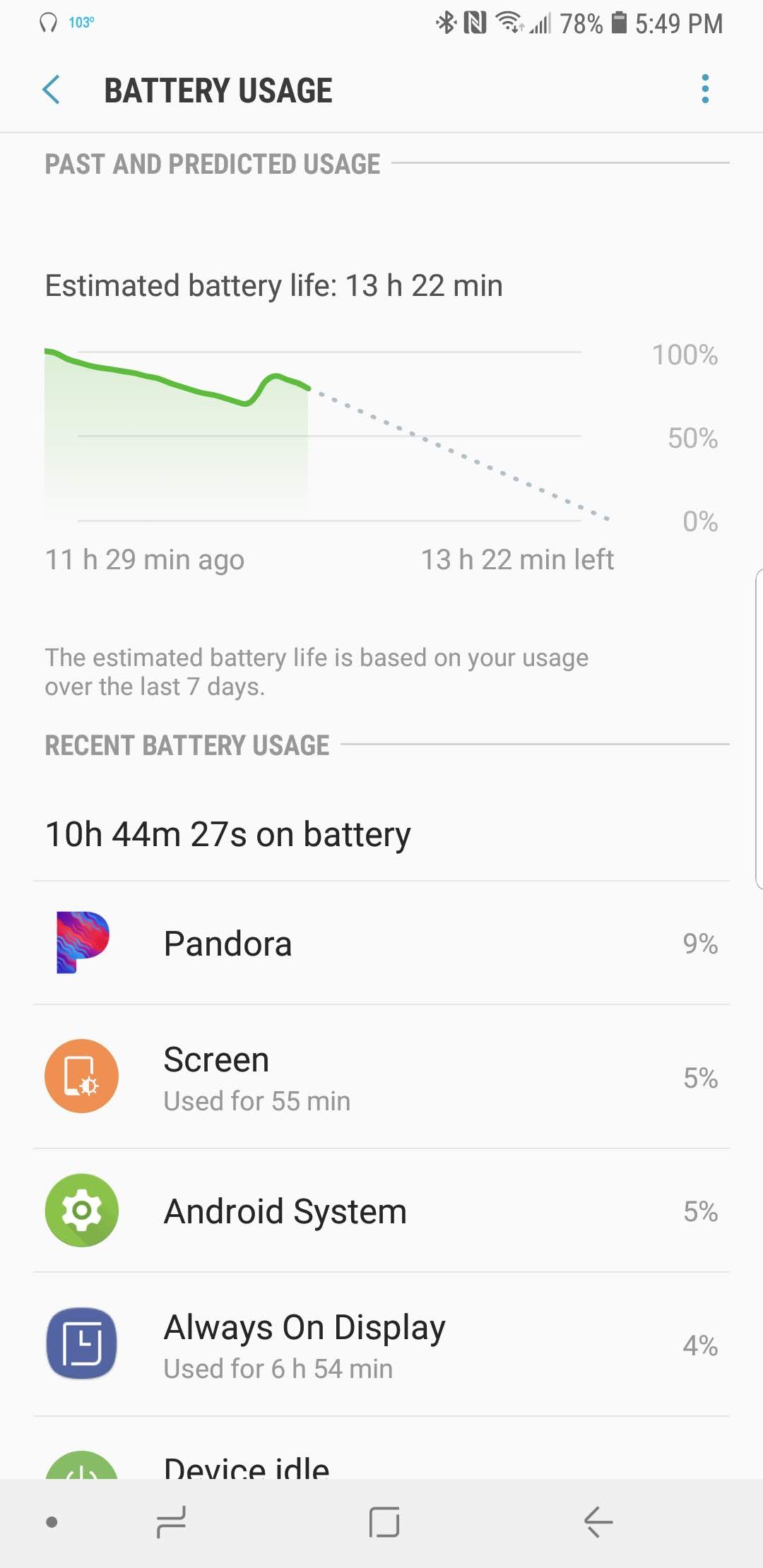View Screen battery usage details
Image resolution: width=763 pixels, height=1568 pixels.
click(x=381, y=1077)
